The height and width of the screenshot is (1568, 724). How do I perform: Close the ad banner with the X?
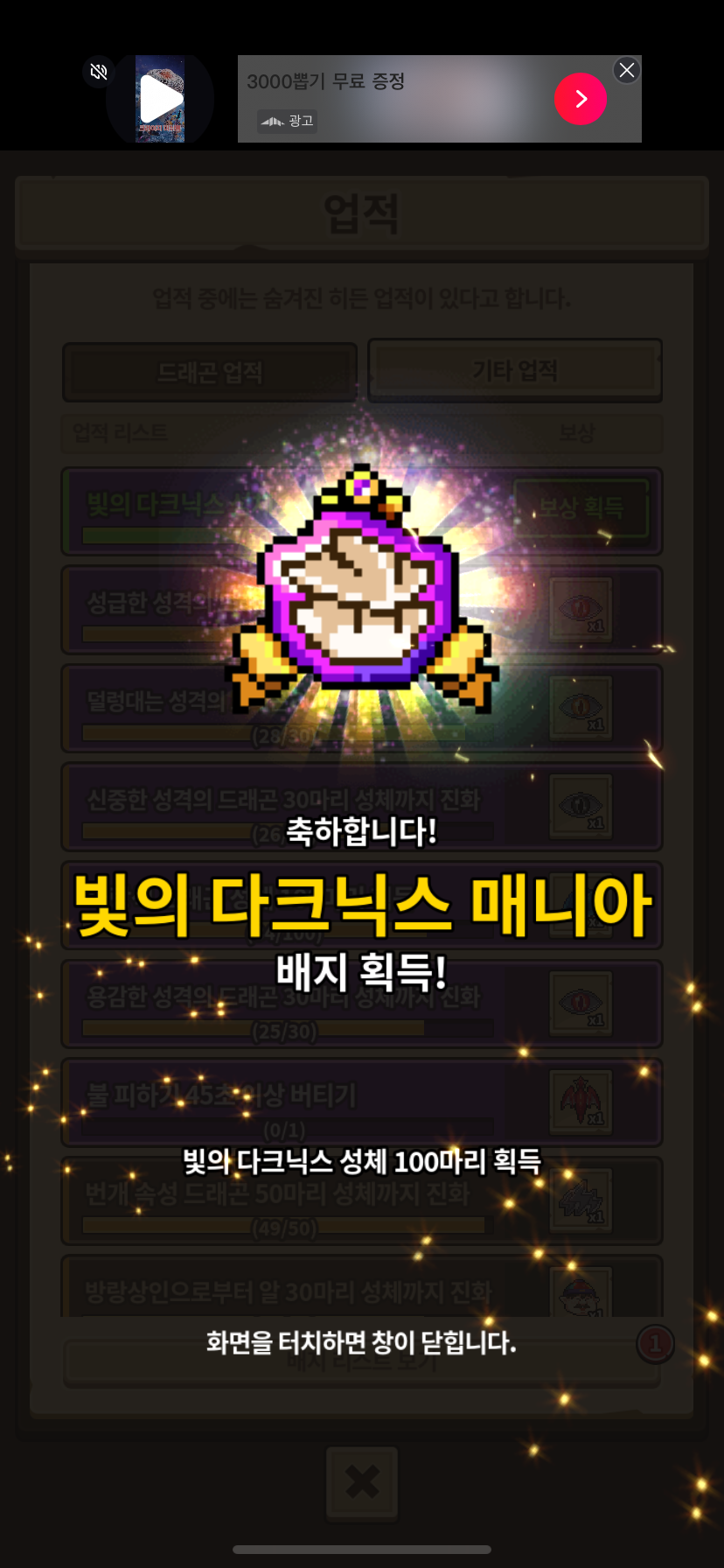coord(627,70)
